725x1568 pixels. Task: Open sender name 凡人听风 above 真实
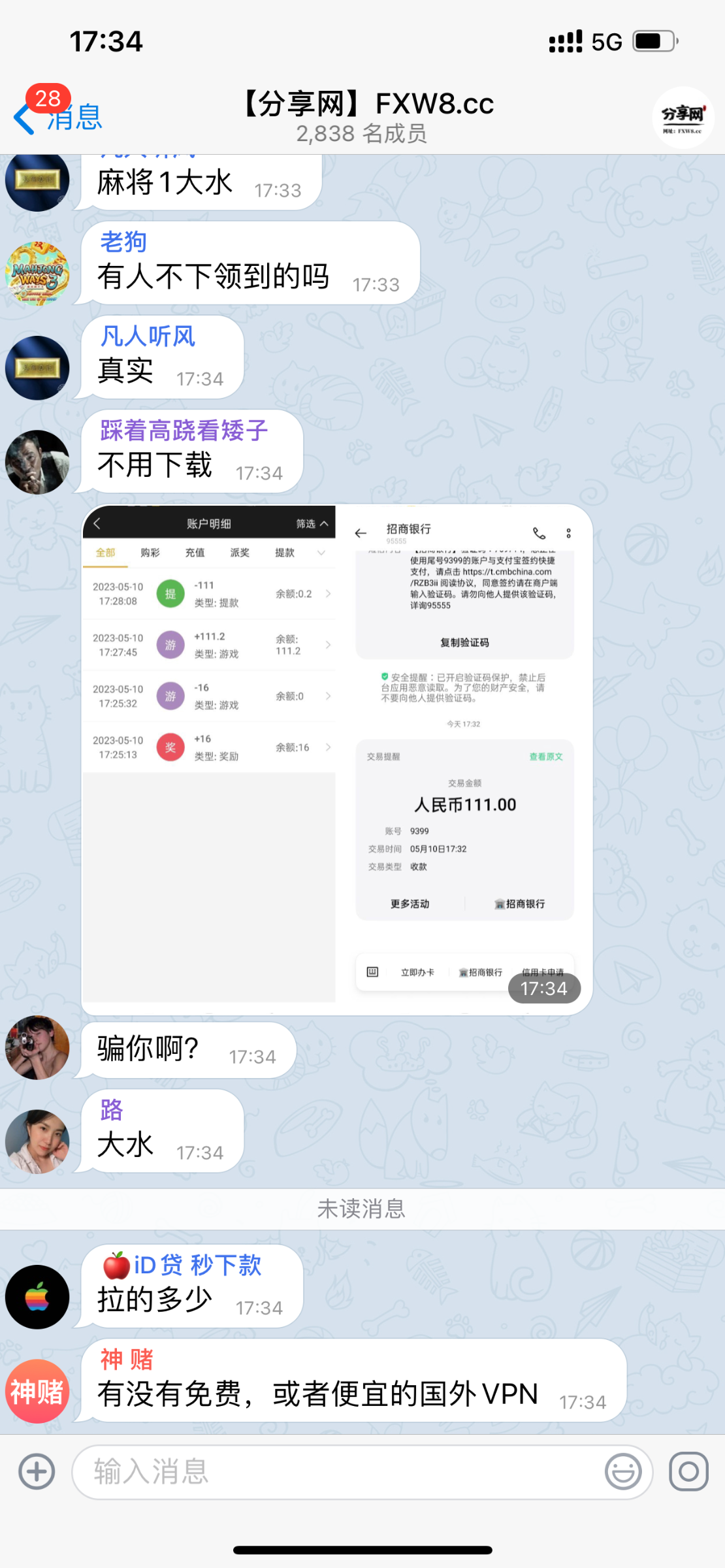148,336
